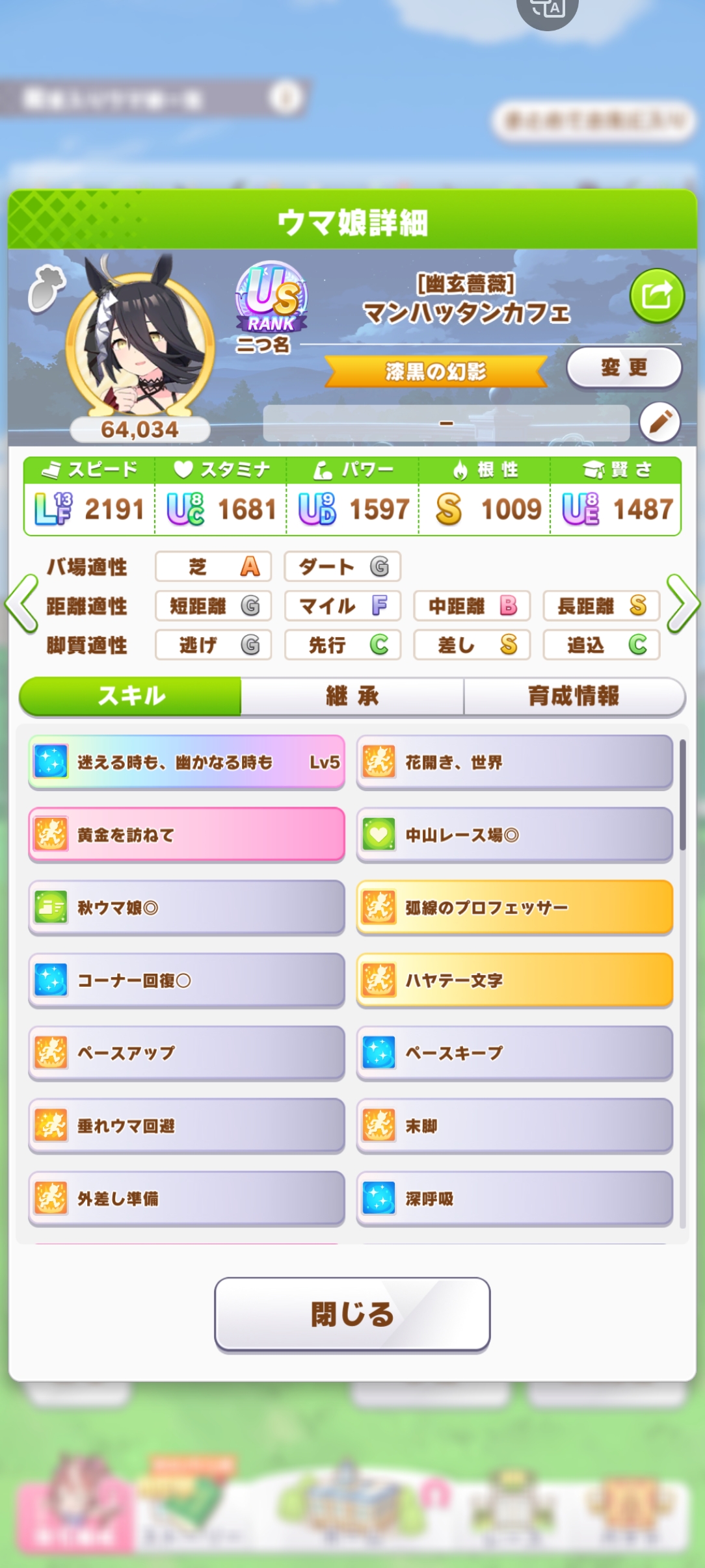Edit the memo with the pencil icon
This screenshot has width=705, height=1568.
coord(659,423)
